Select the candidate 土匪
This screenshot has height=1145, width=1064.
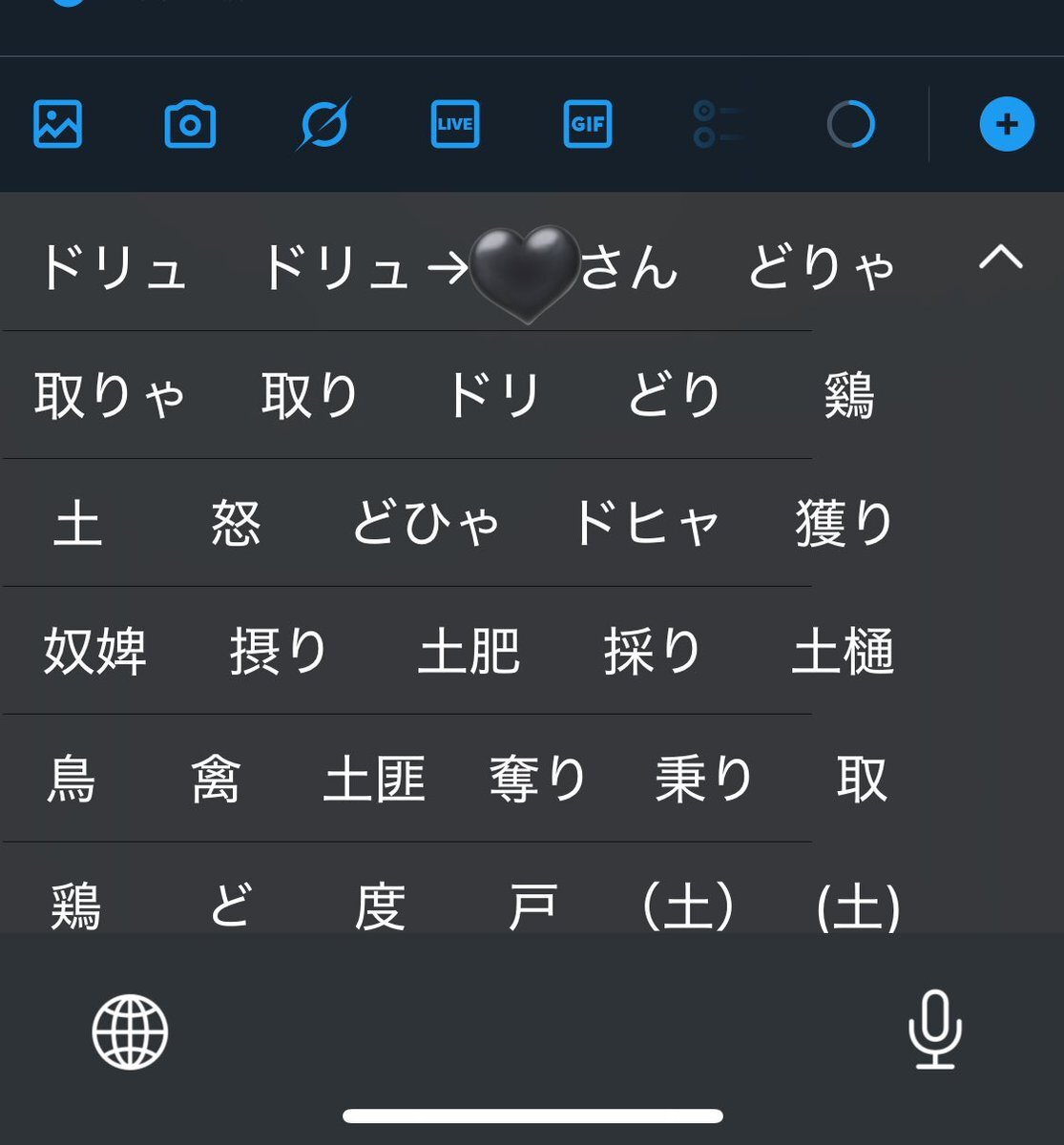coord(374,781)
